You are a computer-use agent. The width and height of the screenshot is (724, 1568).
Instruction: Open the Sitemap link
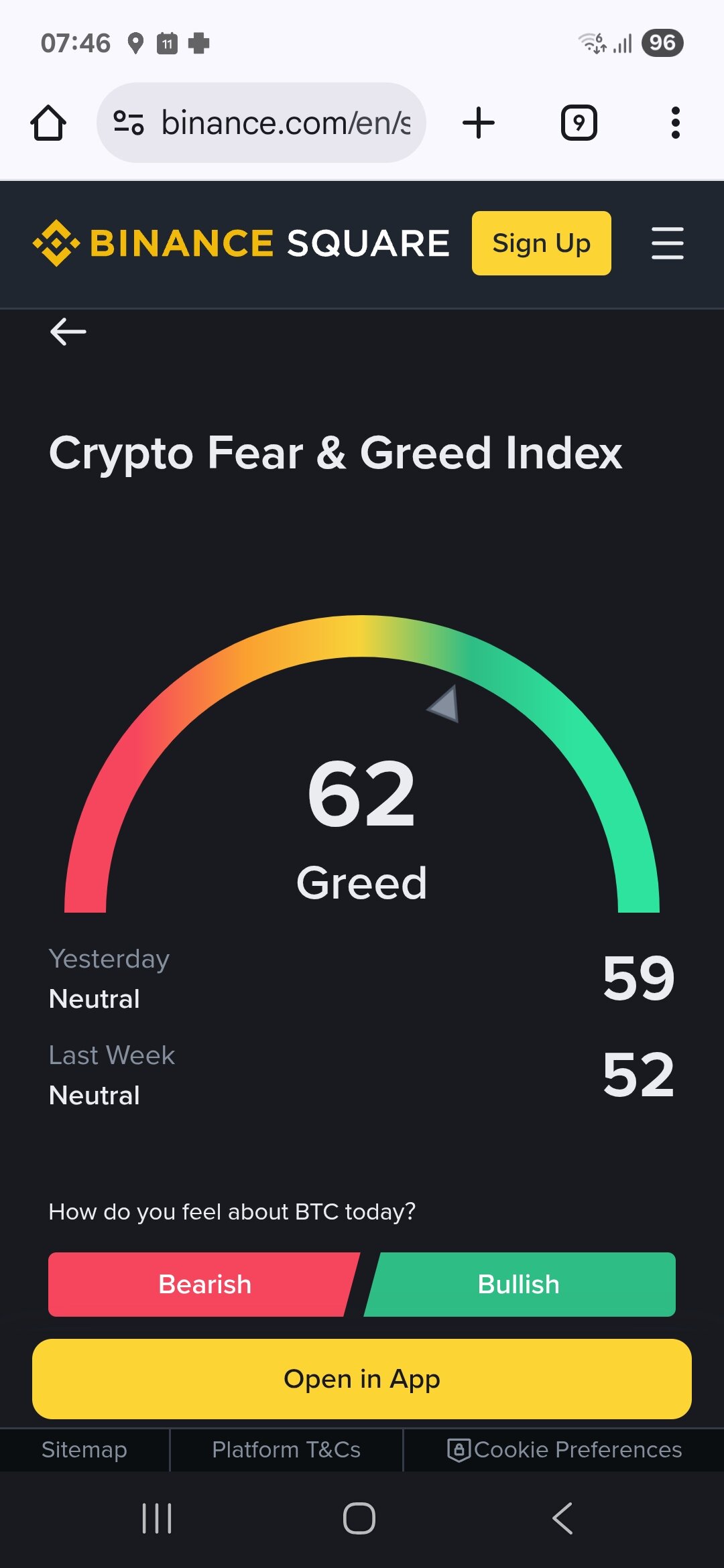tap(84, 1450)
